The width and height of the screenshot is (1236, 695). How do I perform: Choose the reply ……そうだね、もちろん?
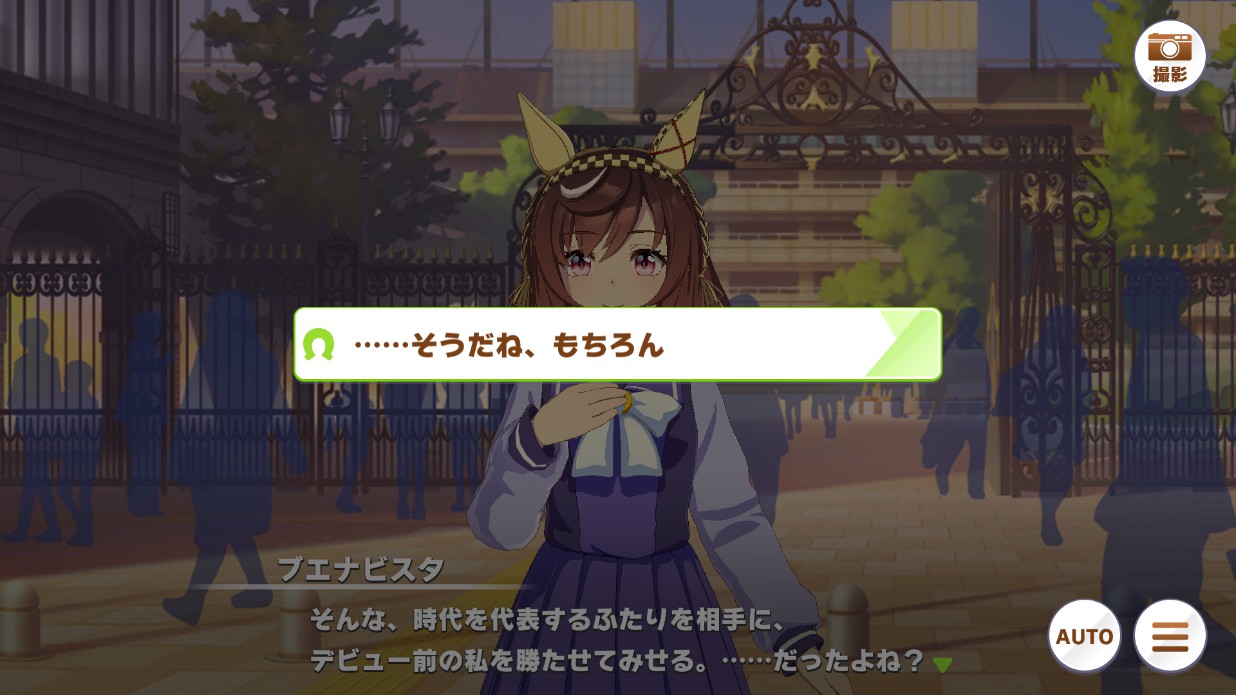click(617, 345)
